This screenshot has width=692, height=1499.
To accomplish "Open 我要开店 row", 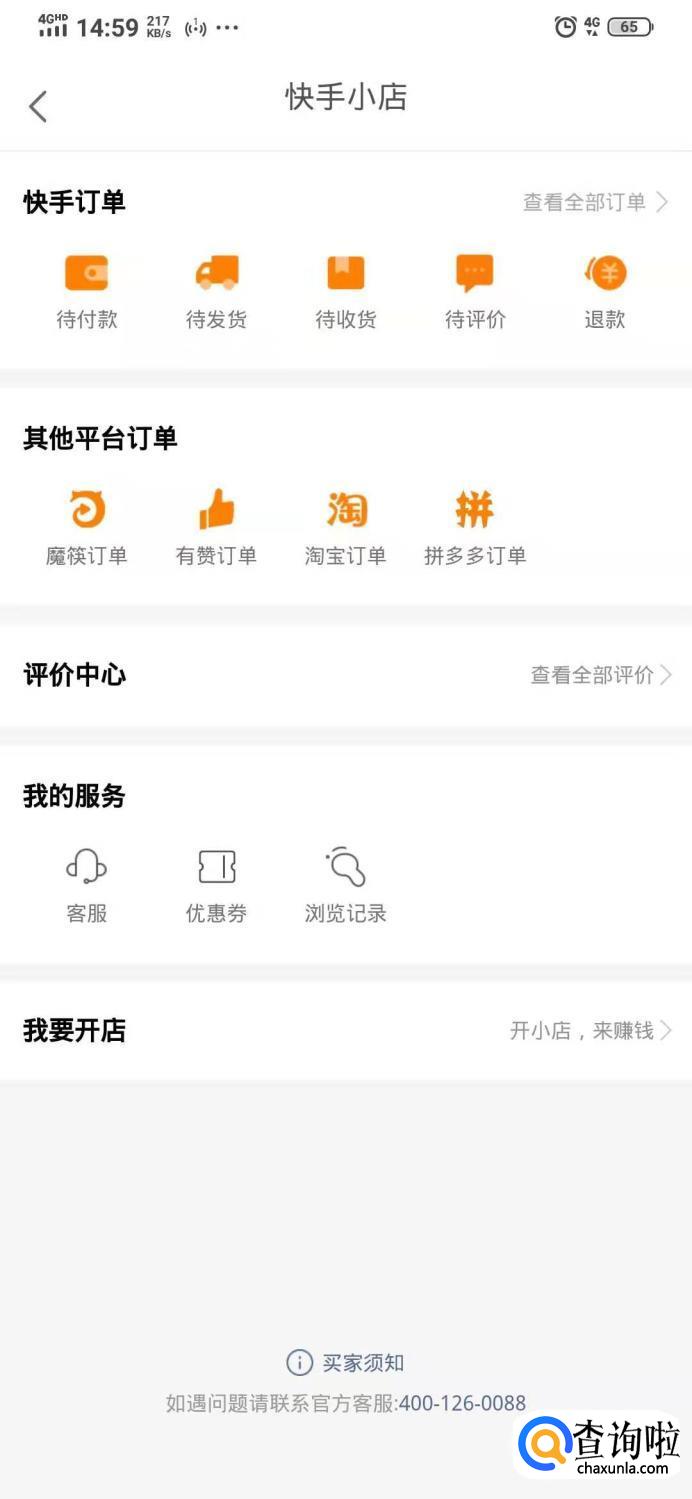I will [x=346, y=1031].
